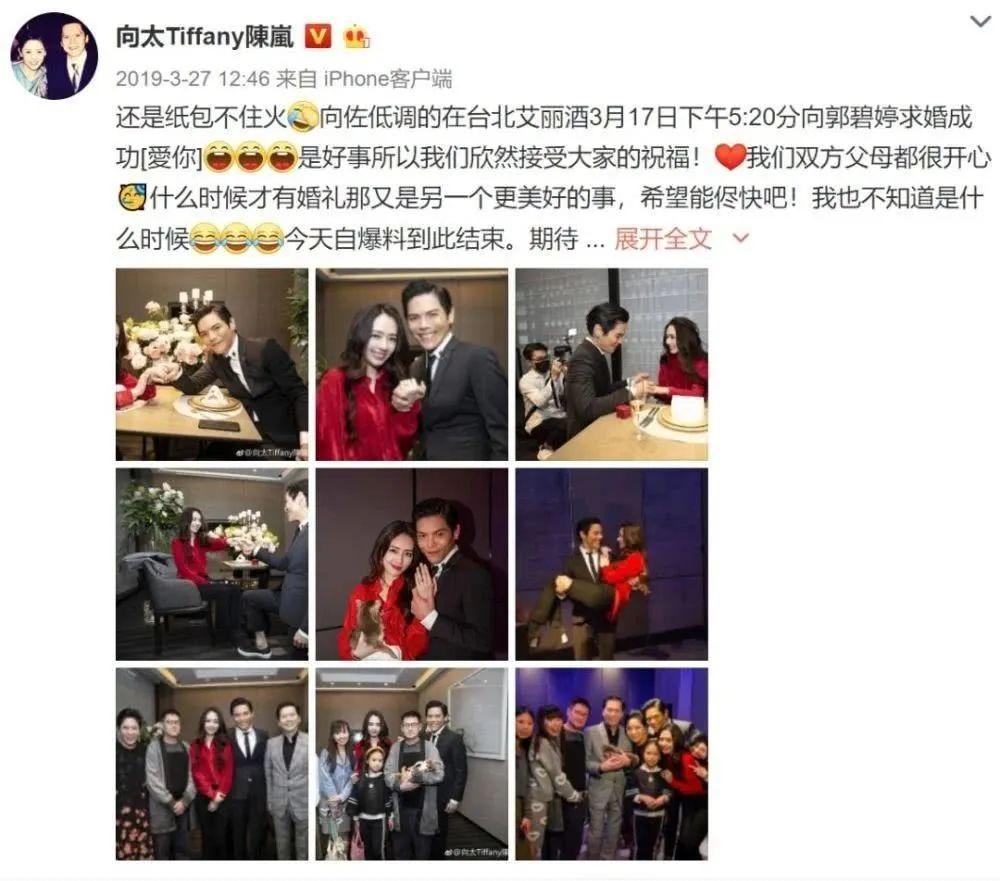Open photo of woman seated in armchair
Viewport: 1000px width, 881px height.
tap(212, 565)
